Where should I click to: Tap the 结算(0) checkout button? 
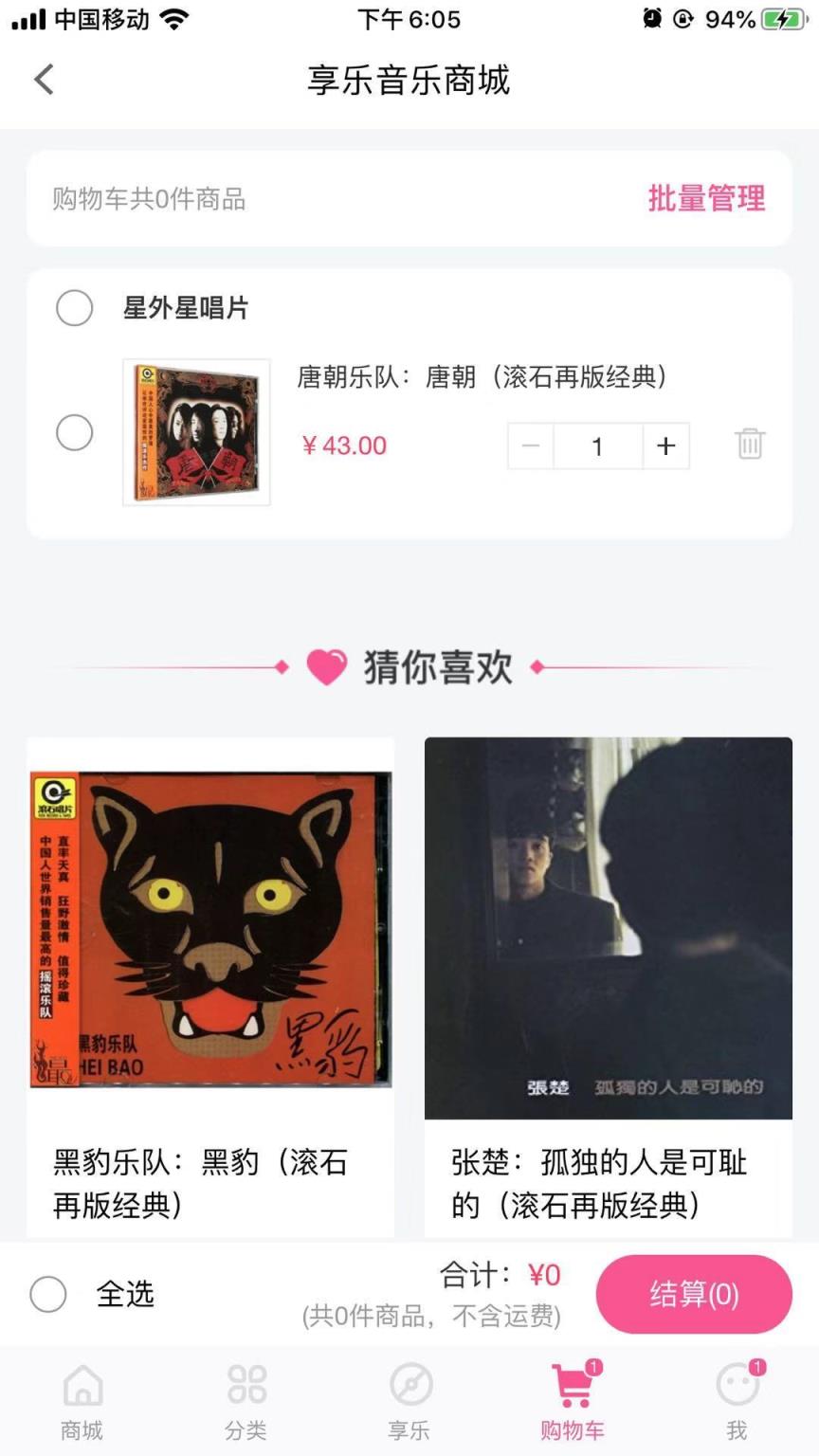pyautogui.click(x=694, y=1293)
